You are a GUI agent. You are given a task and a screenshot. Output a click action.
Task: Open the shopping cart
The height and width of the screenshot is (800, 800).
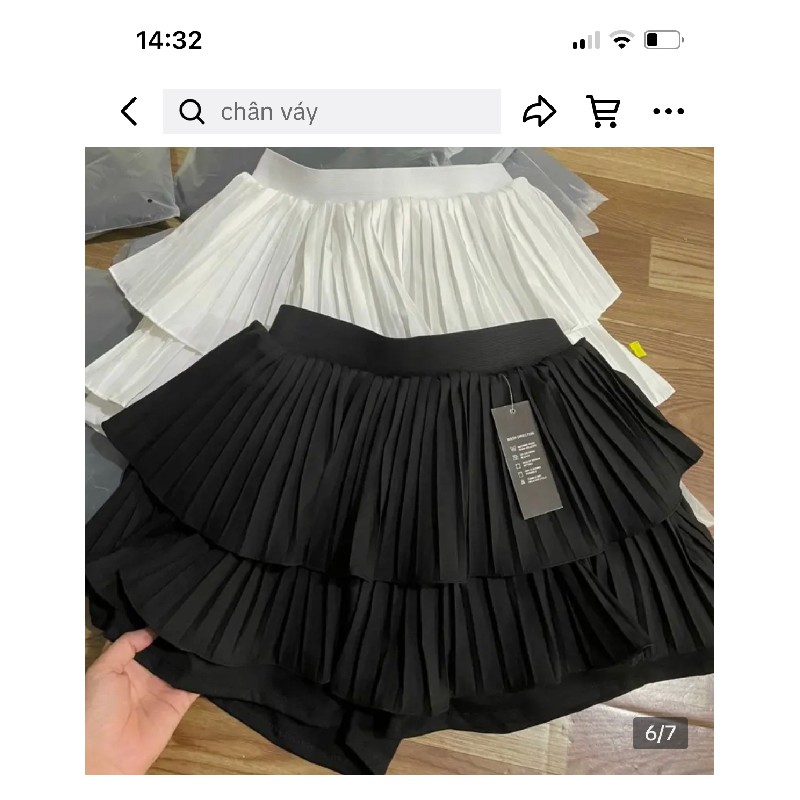click(603, 111)
